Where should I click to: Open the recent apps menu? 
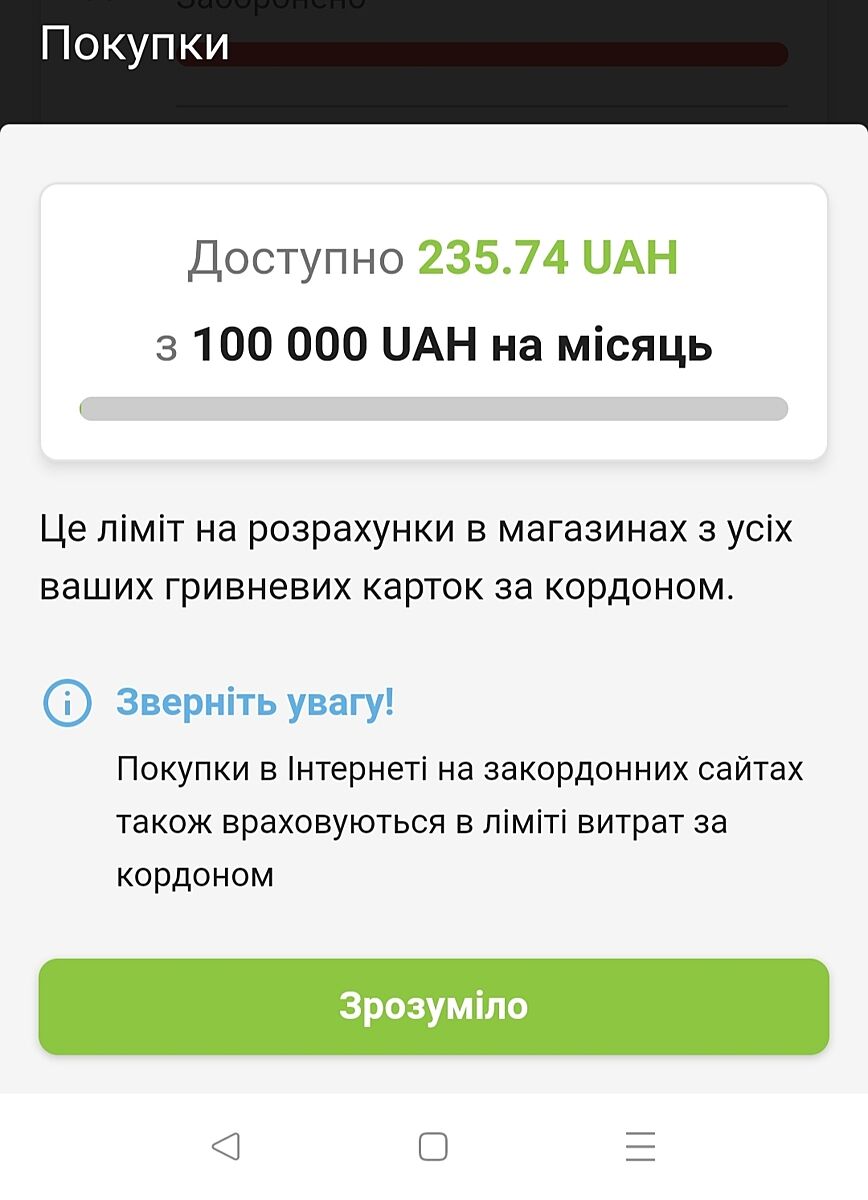click(640, 1146)
